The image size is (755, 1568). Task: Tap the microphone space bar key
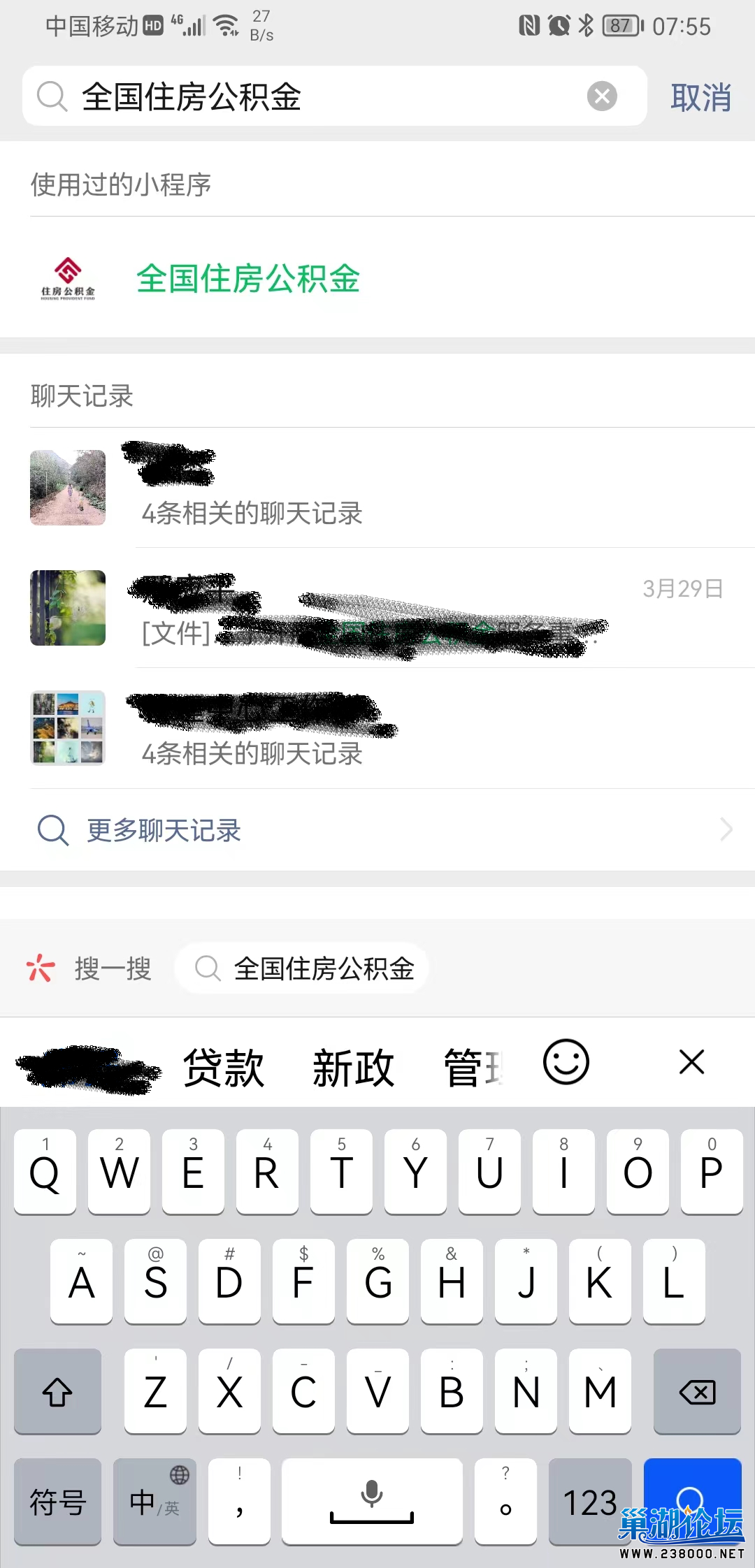[x=372, y=1502]
